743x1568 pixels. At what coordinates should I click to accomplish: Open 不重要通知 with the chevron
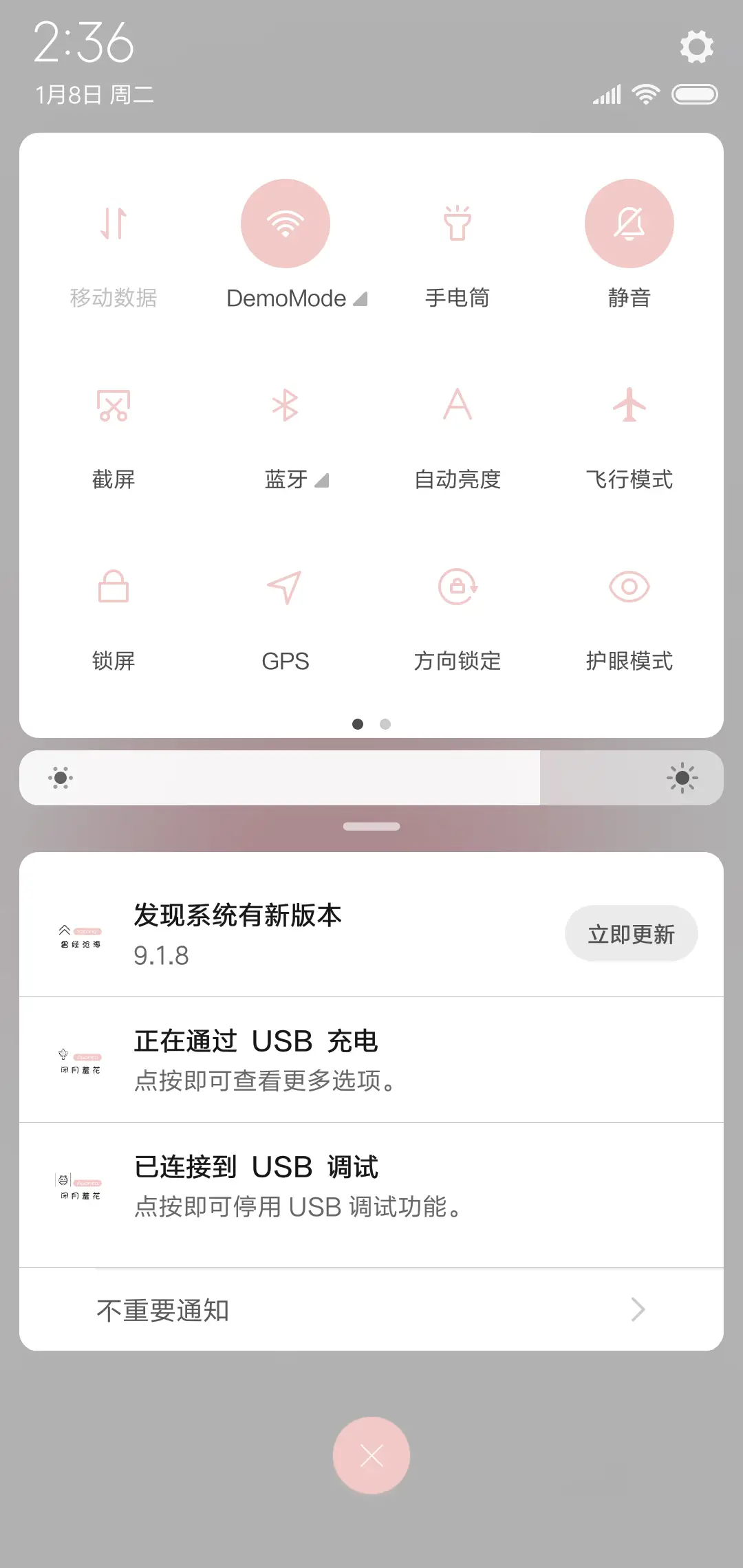637,1309
